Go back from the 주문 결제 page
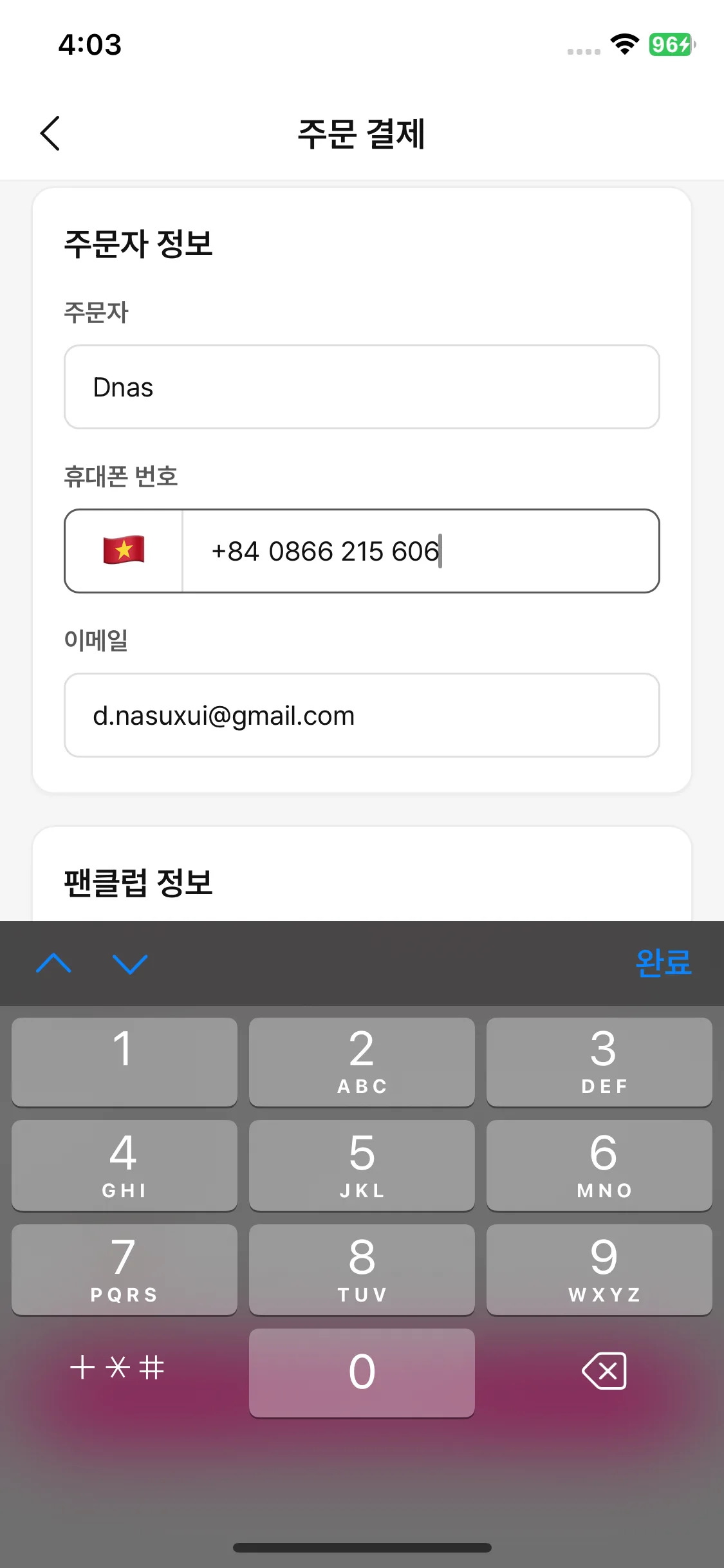The width and height of the screenshot is (724, 1568). pyautogui.click(x=50, y=133)
